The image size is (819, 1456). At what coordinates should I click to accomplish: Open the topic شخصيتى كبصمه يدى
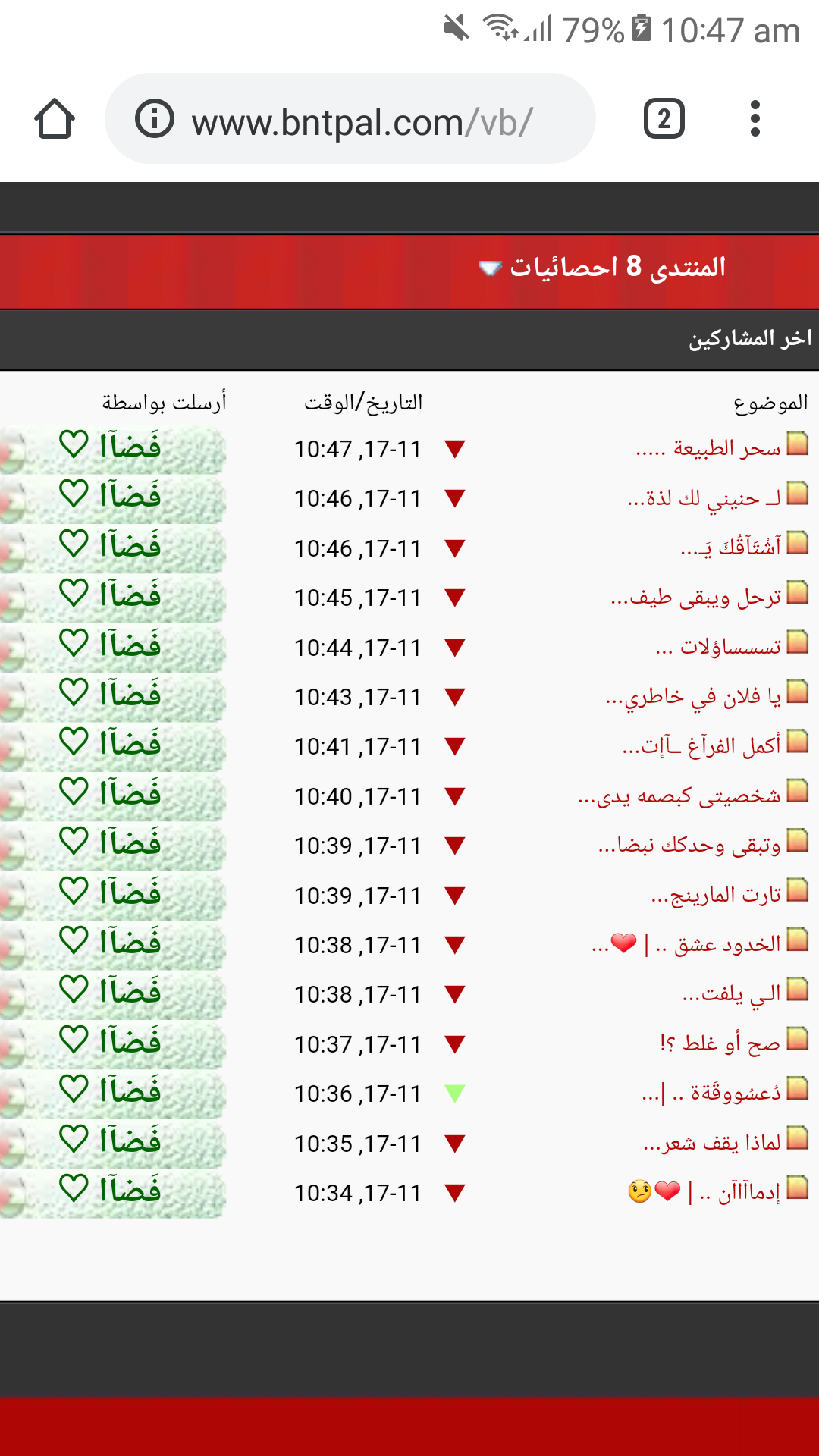[679, 795]
